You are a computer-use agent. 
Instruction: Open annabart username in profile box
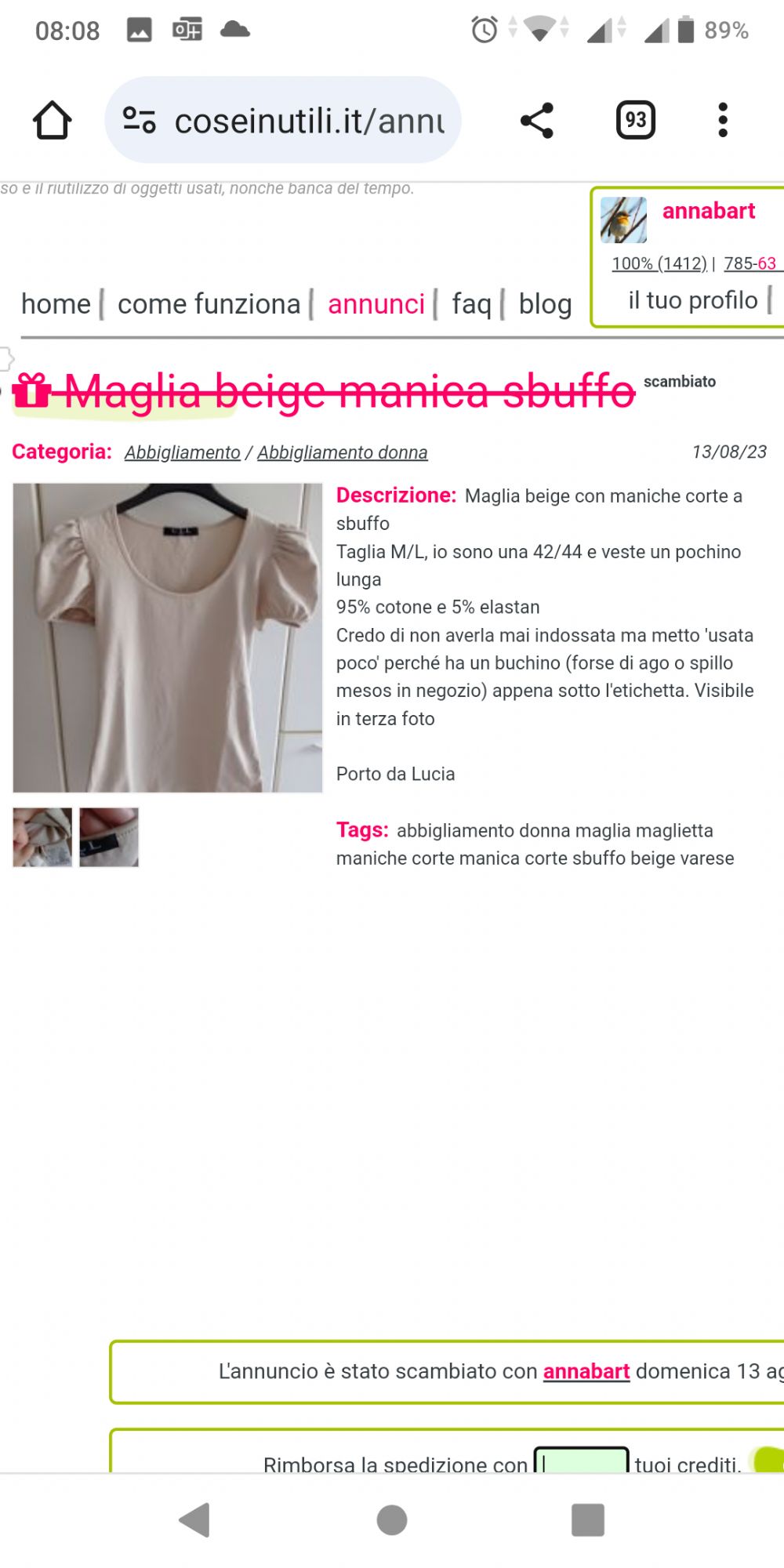click(708, 211)
